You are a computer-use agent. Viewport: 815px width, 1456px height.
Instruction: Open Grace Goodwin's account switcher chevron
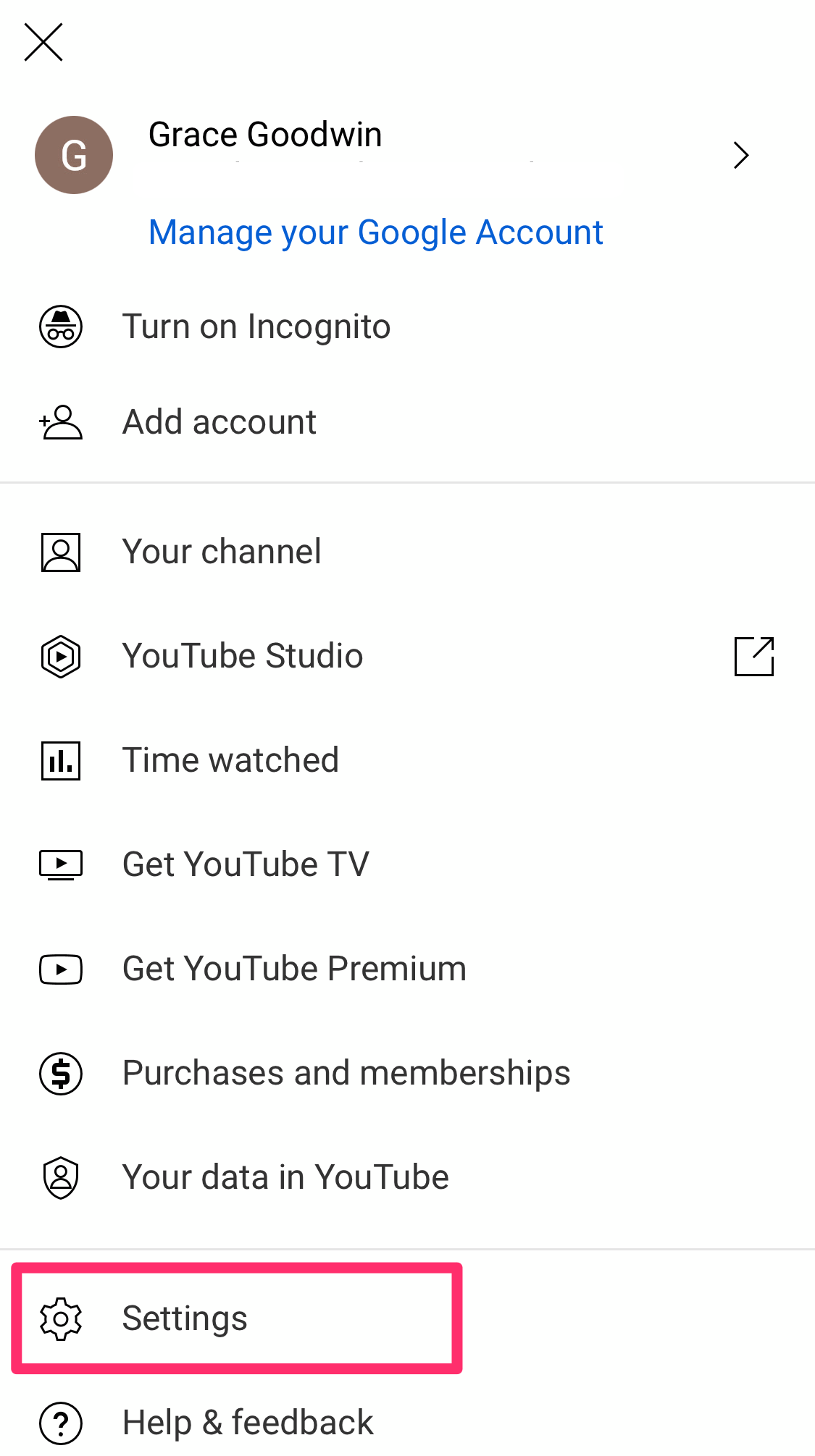[740, 155]
